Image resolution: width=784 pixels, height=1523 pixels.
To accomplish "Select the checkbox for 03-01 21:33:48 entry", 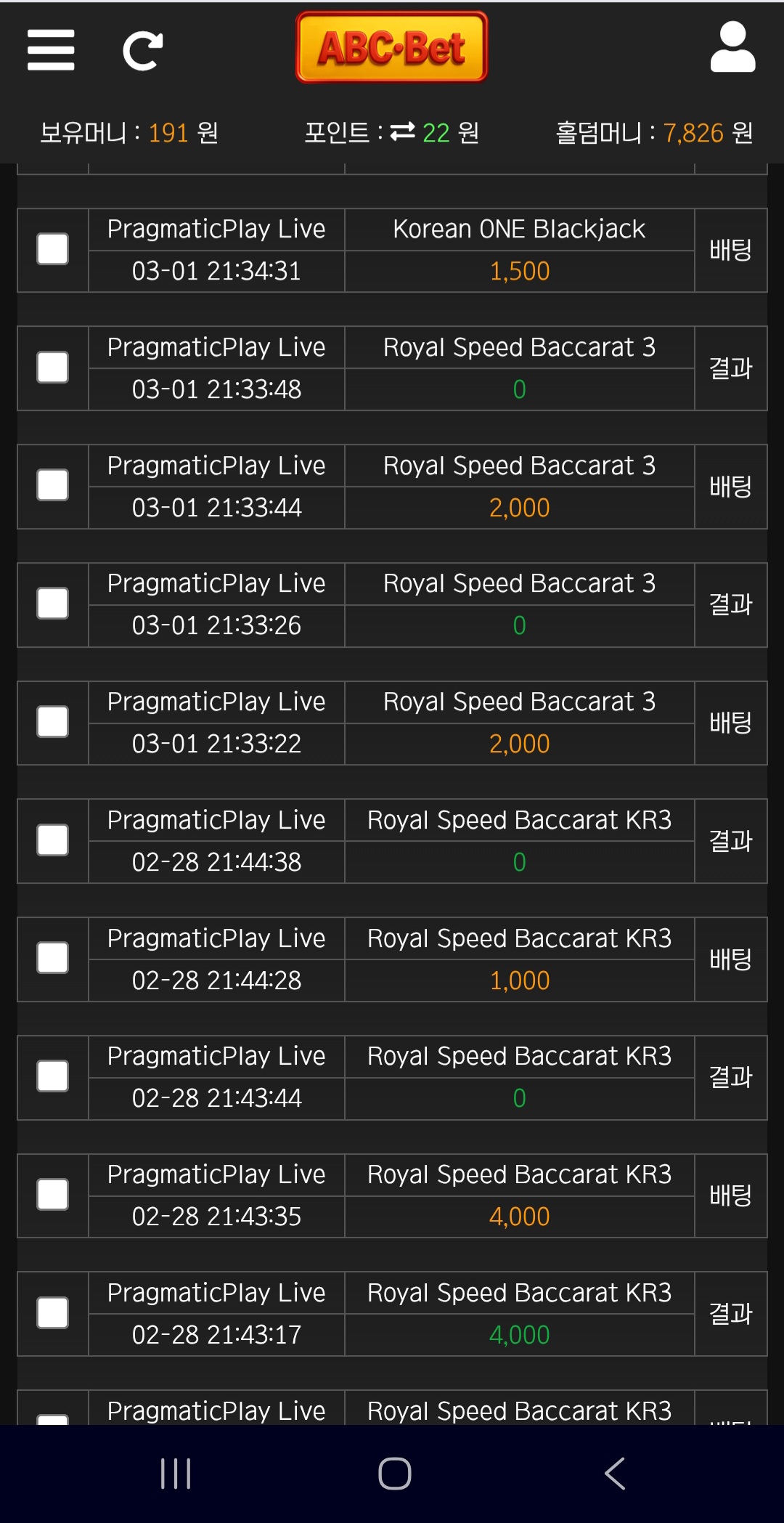I will (x=53, y=367).
